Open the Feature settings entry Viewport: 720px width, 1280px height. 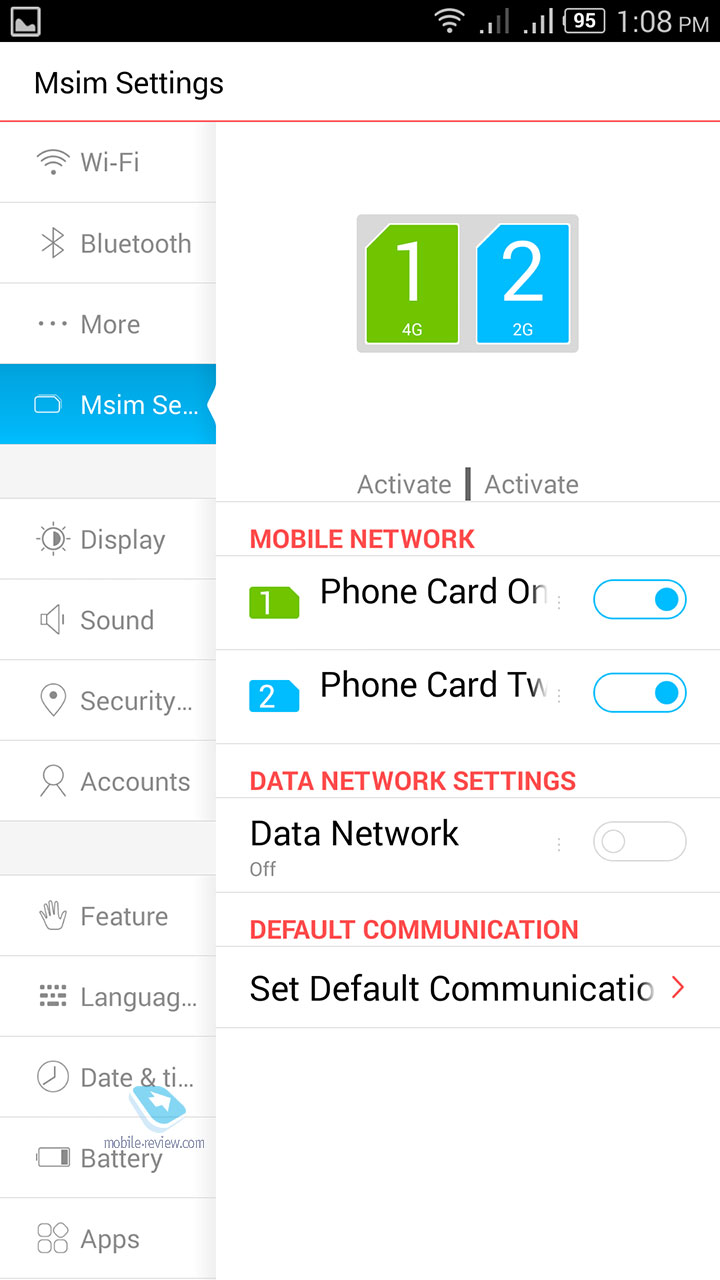108,916
